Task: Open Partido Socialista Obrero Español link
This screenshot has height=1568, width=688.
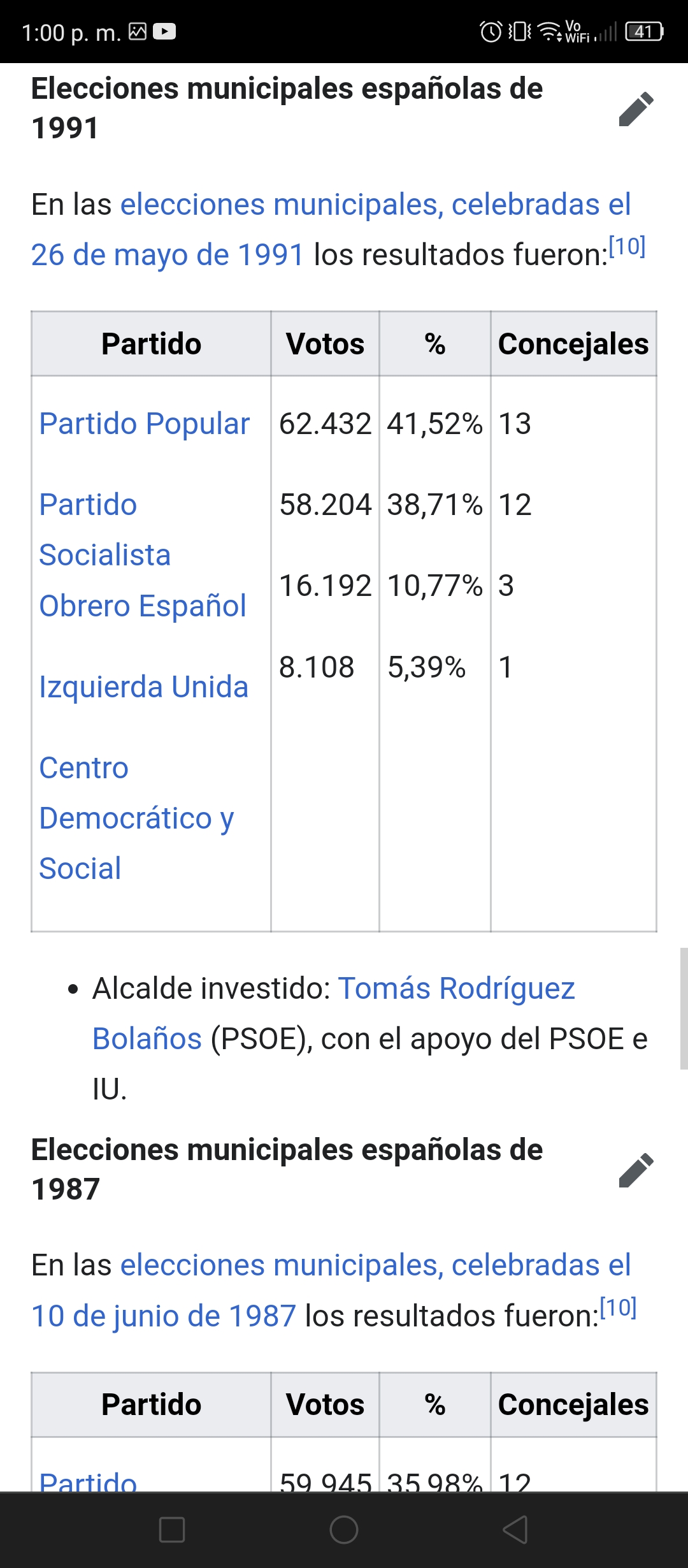Action: click(x=143, y=555)
